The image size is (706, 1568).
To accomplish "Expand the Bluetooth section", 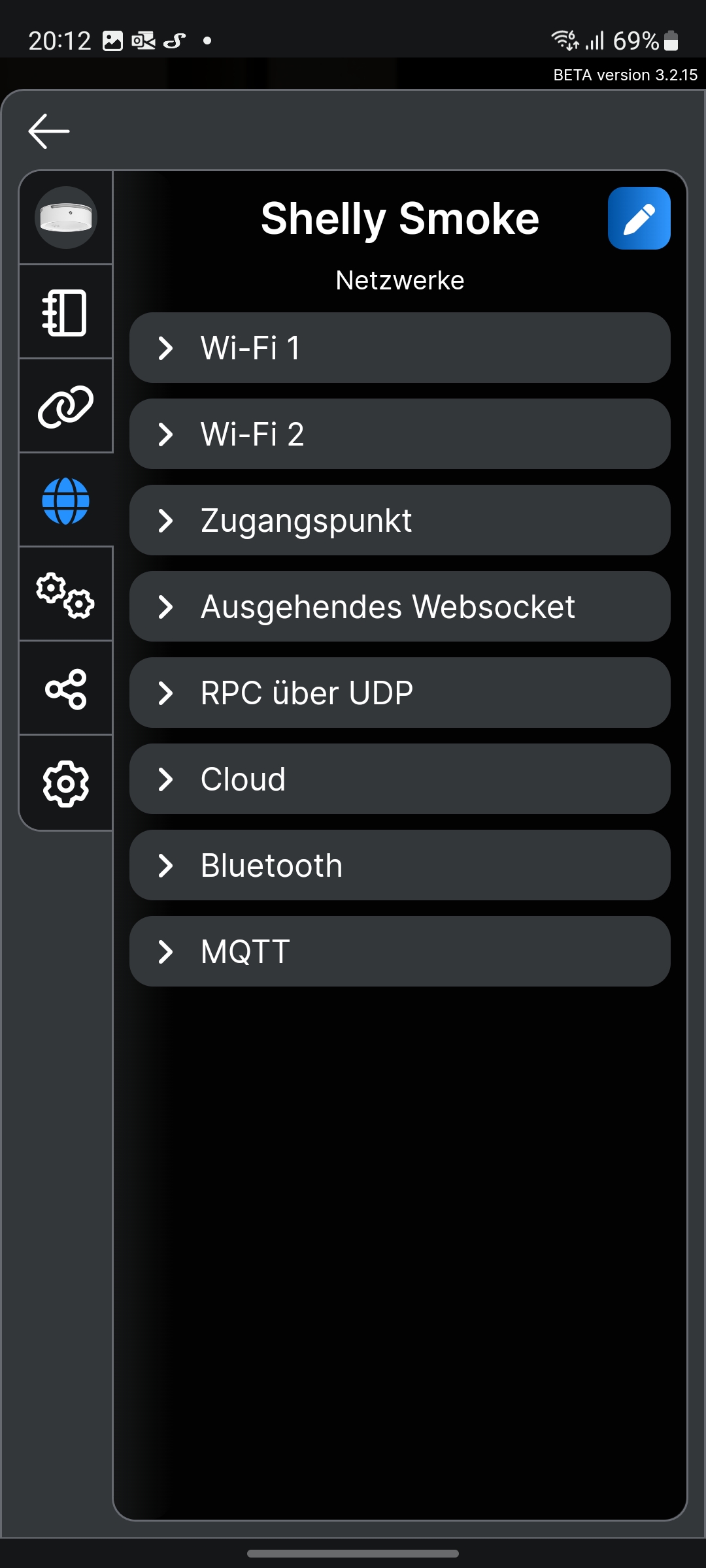I will tap(399, 865).
